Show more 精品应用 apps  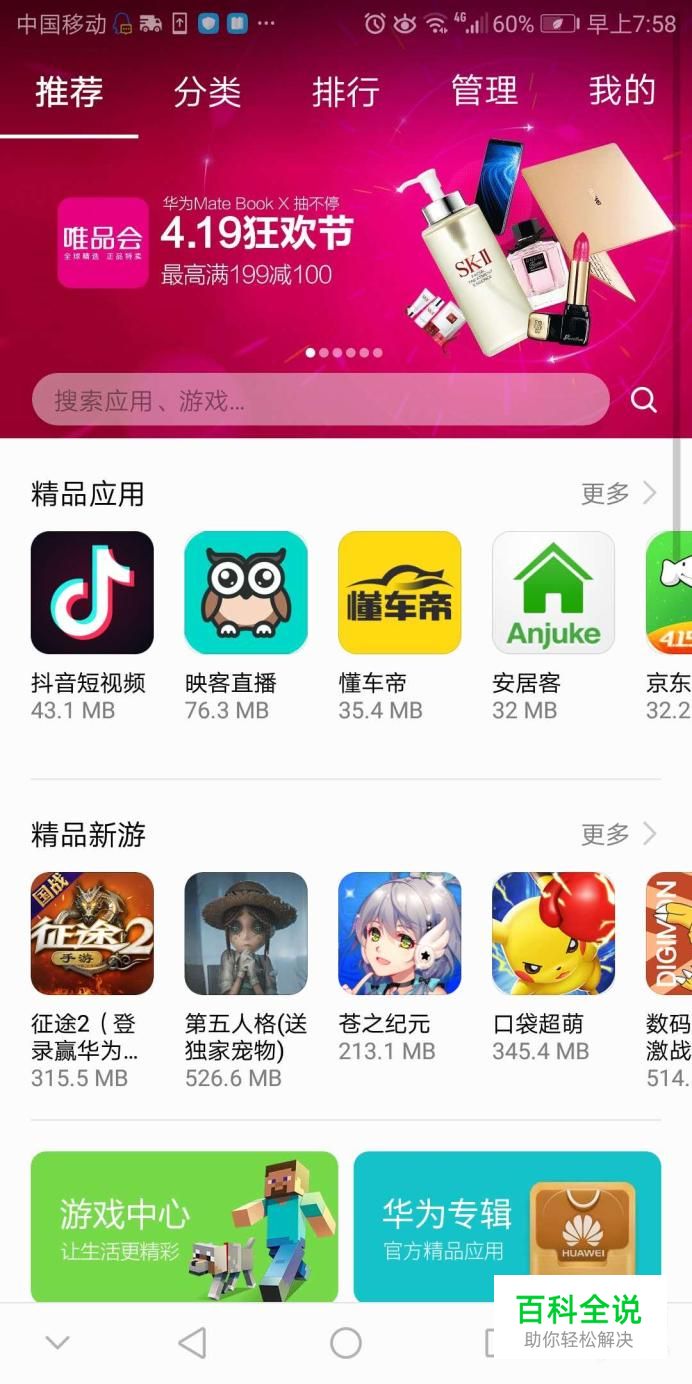pyautogui.click(x=619, y=493)
